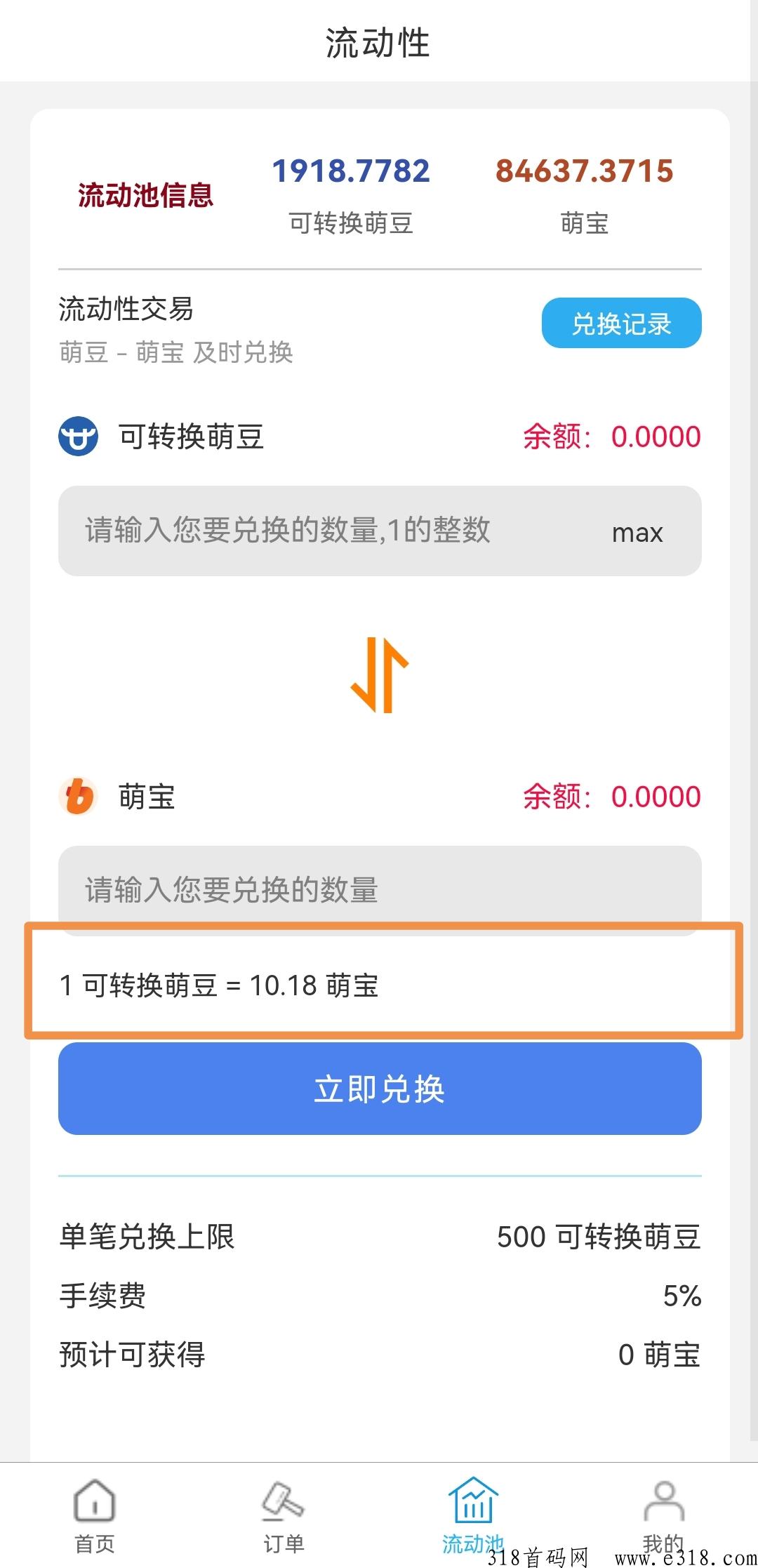The width and height of the screenshot is (758, 1568).
Task: Tap the 可转换萌豆 amount input field
Action: [330, 531]
